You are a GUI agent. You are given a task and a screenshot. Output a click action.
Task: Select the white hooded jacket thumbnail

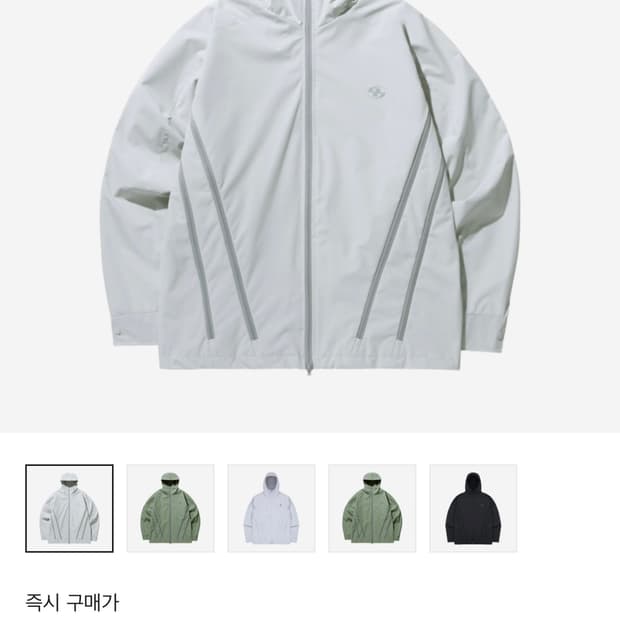pos(271,508)
